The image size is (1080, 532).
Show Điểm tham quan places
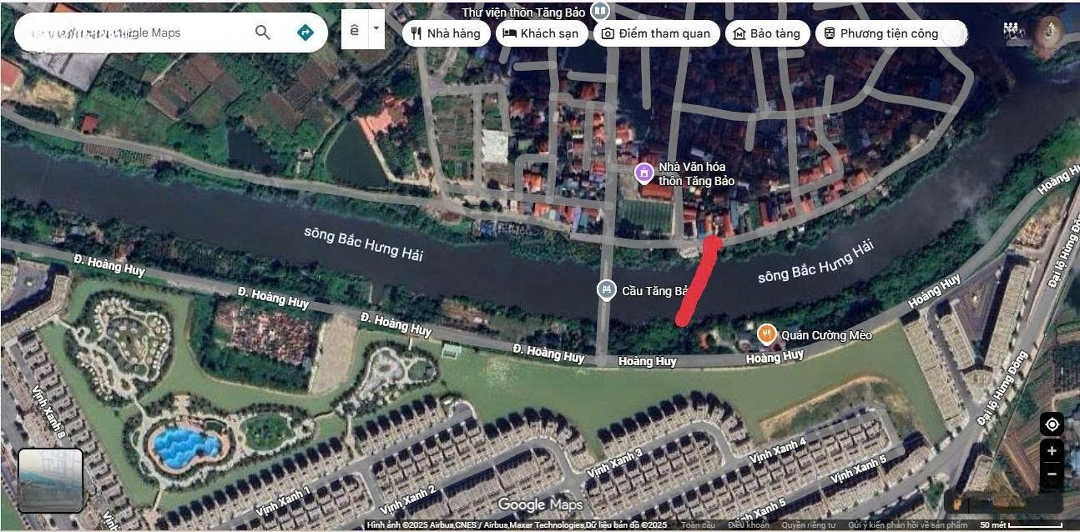pyautogui.click(x=655, y=33)
